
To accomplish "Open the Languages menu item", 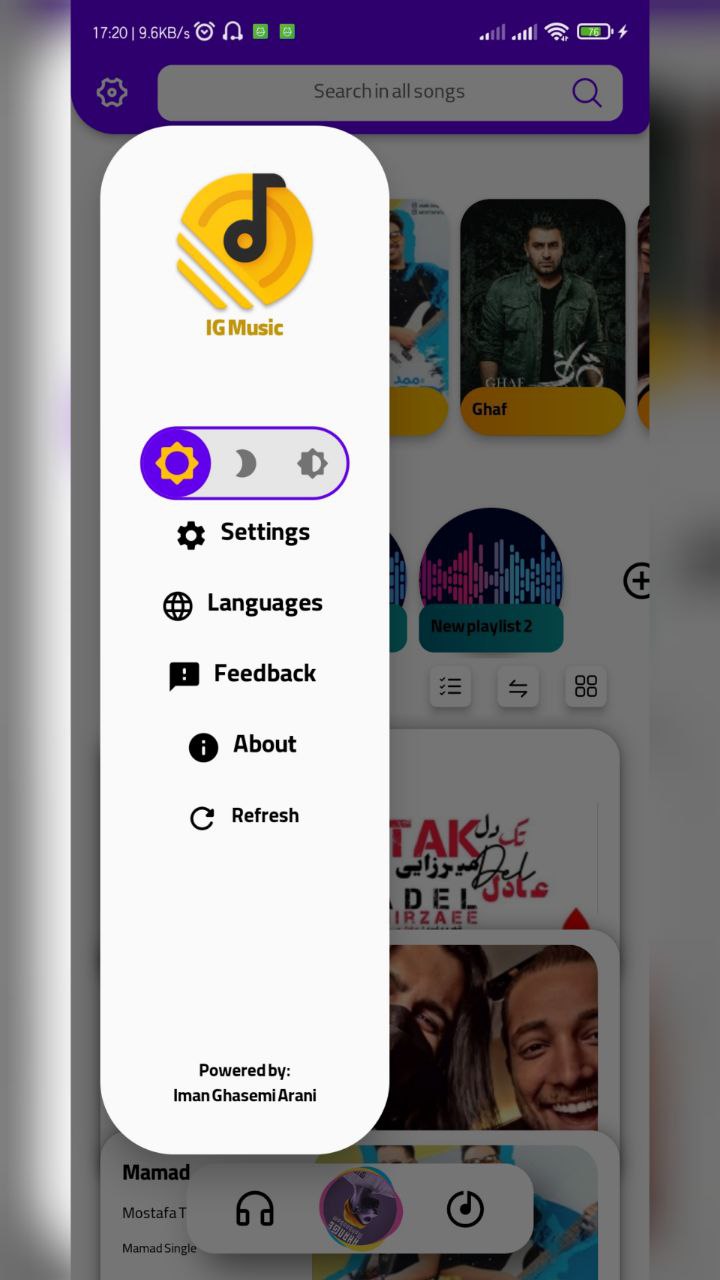I will 244,604.
